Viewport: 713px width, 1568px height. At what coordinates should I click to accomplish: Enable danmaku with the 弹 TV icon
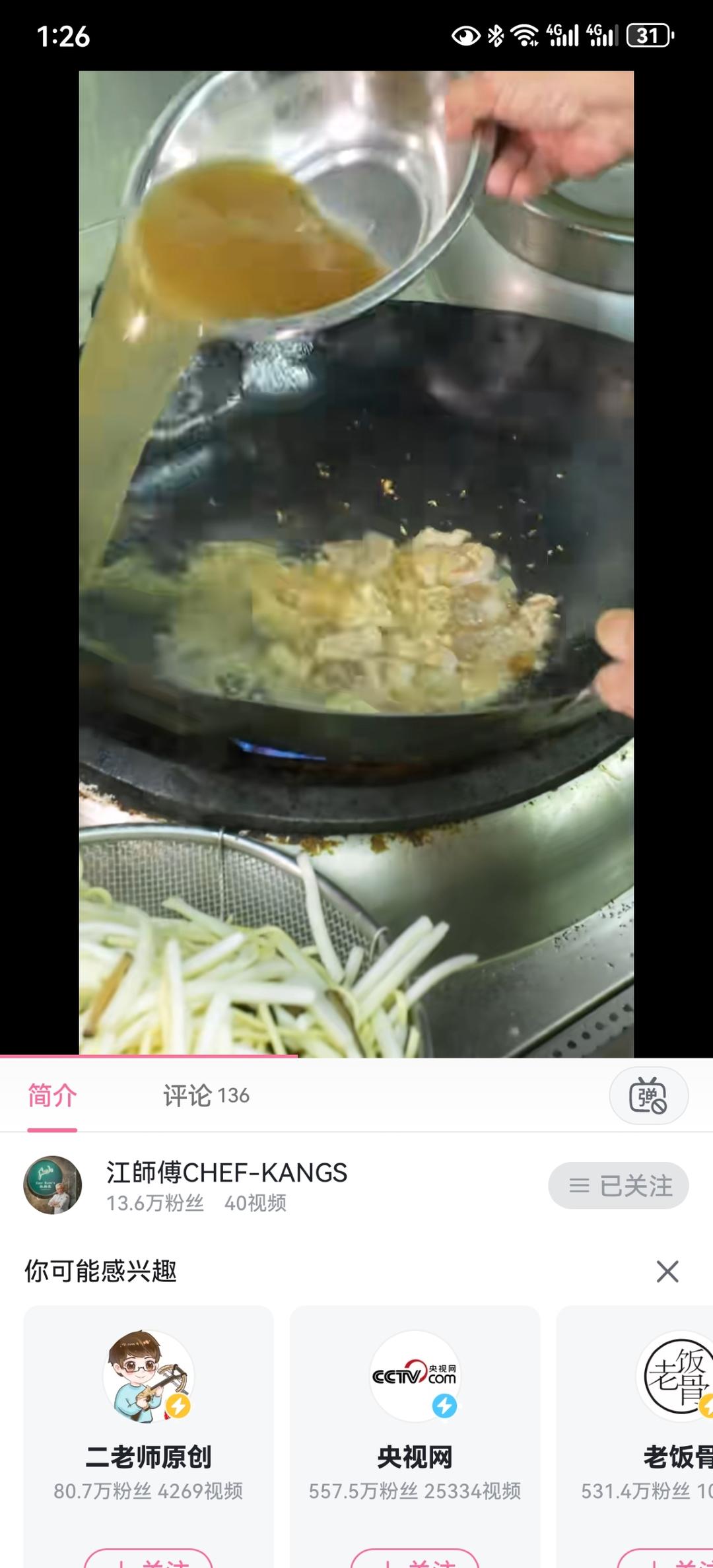click(x=649, y=1095)
